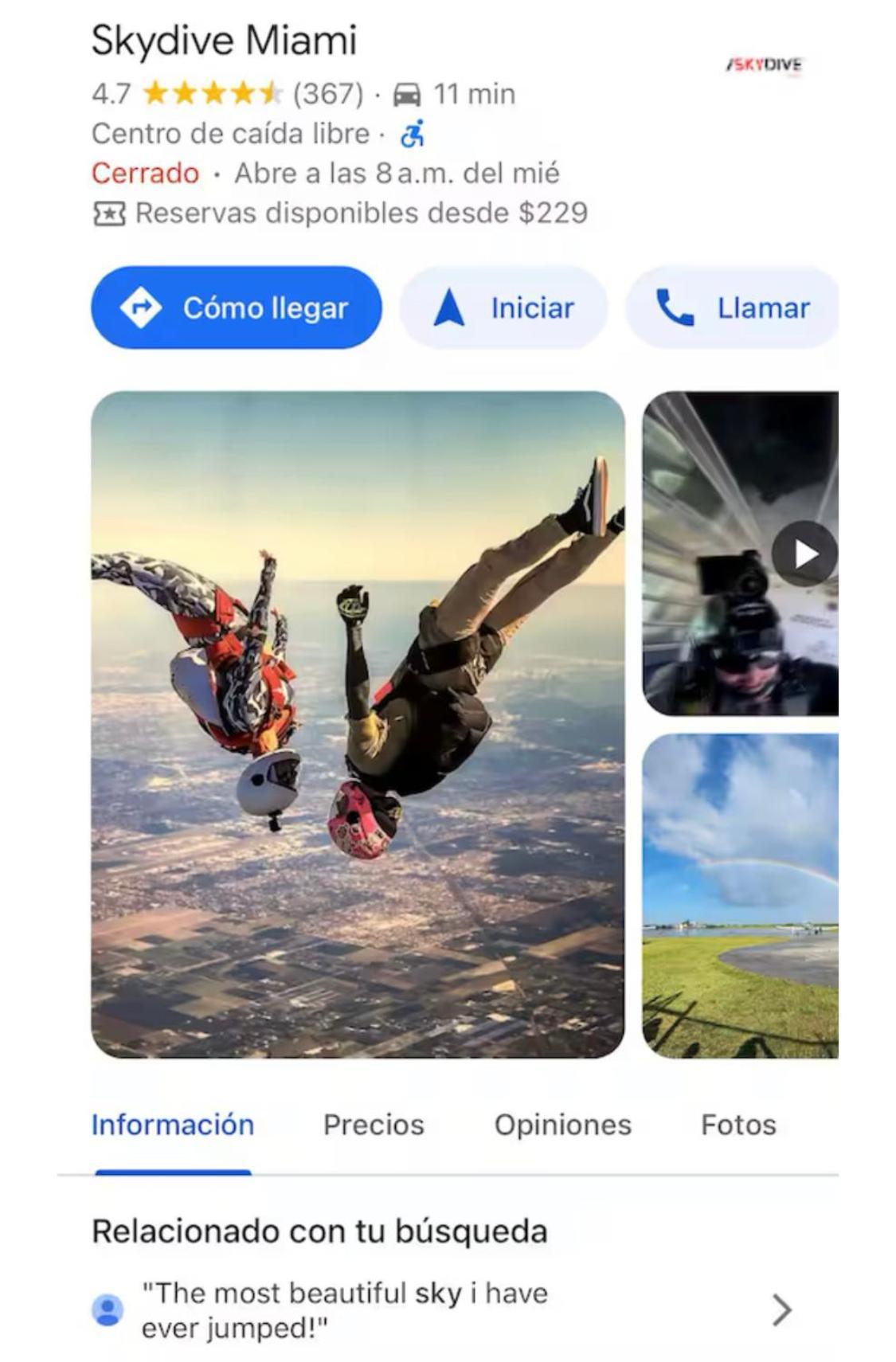Open the 'most beautiful sky' review

point(446,1309)
